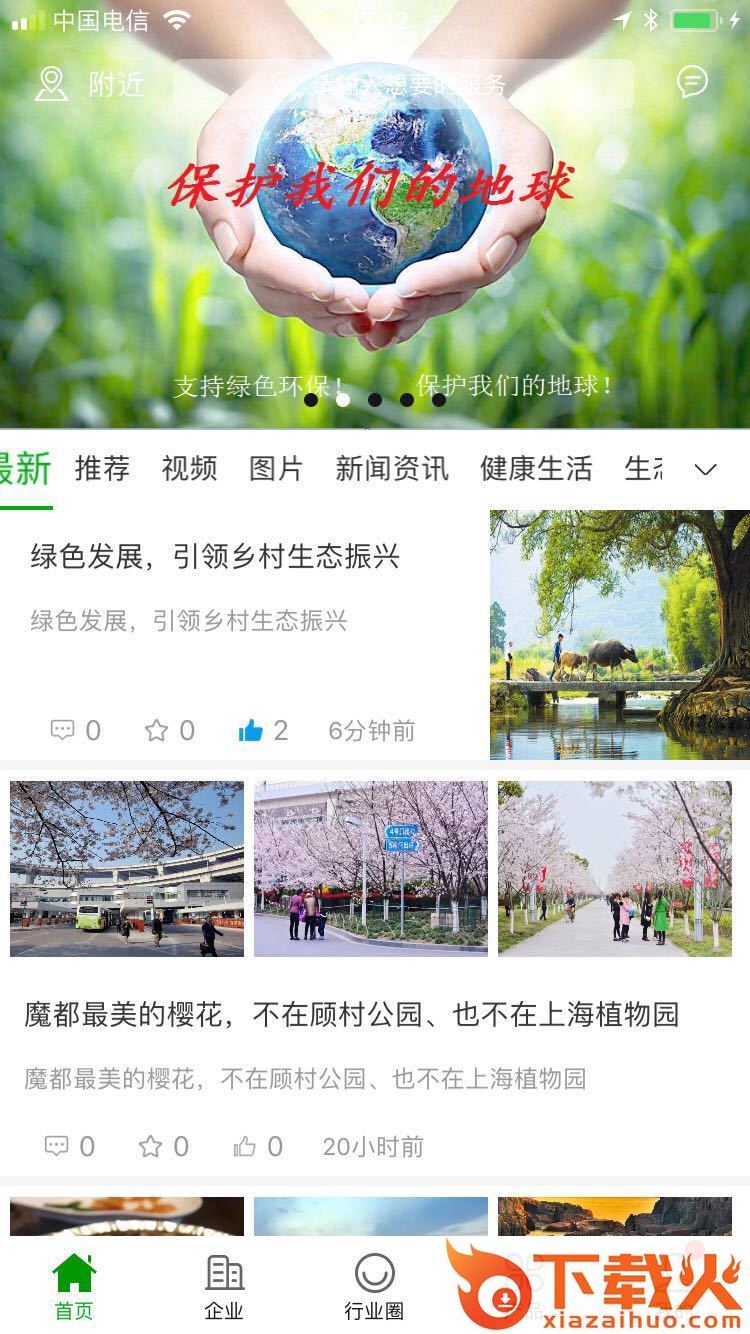
Task: Open the 附近 location selector
Action: [88, 84]
